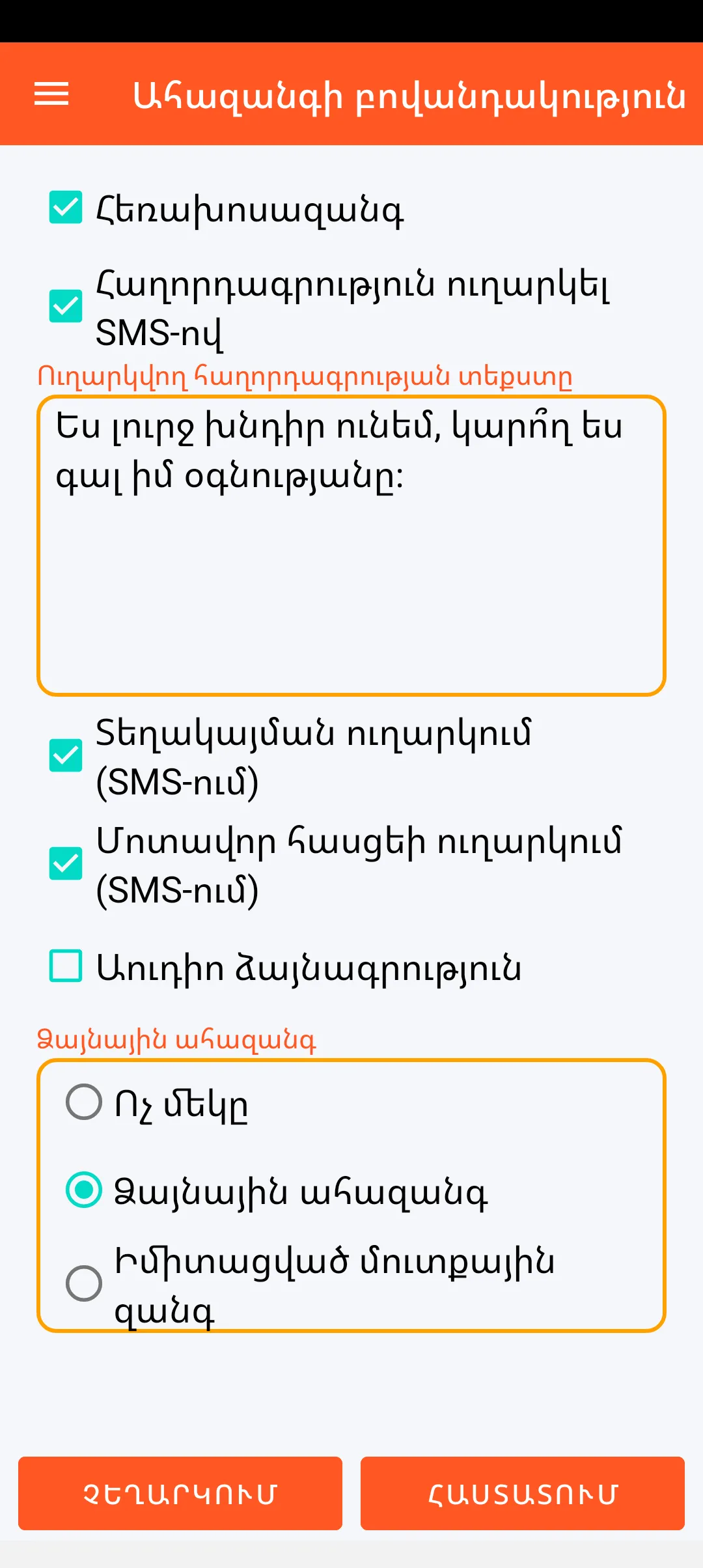The width and height of the screenshot is (703, 1568).
Task: Select the Ոչ մեկը radio option
Action: pos(85,1102)
